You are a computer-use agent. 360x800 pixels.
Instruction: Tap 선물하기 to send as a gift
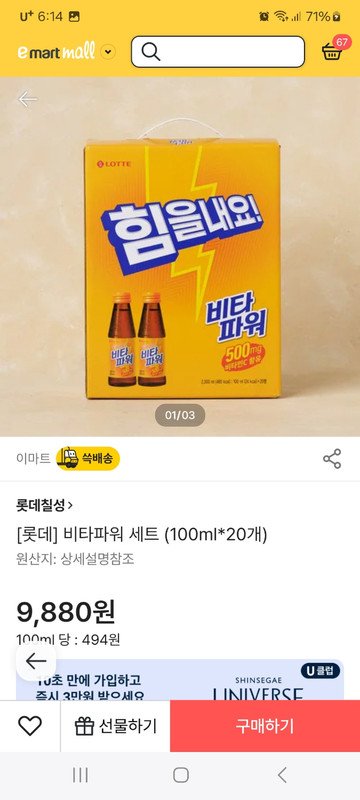pyautogui.click(x=116, y=726)
